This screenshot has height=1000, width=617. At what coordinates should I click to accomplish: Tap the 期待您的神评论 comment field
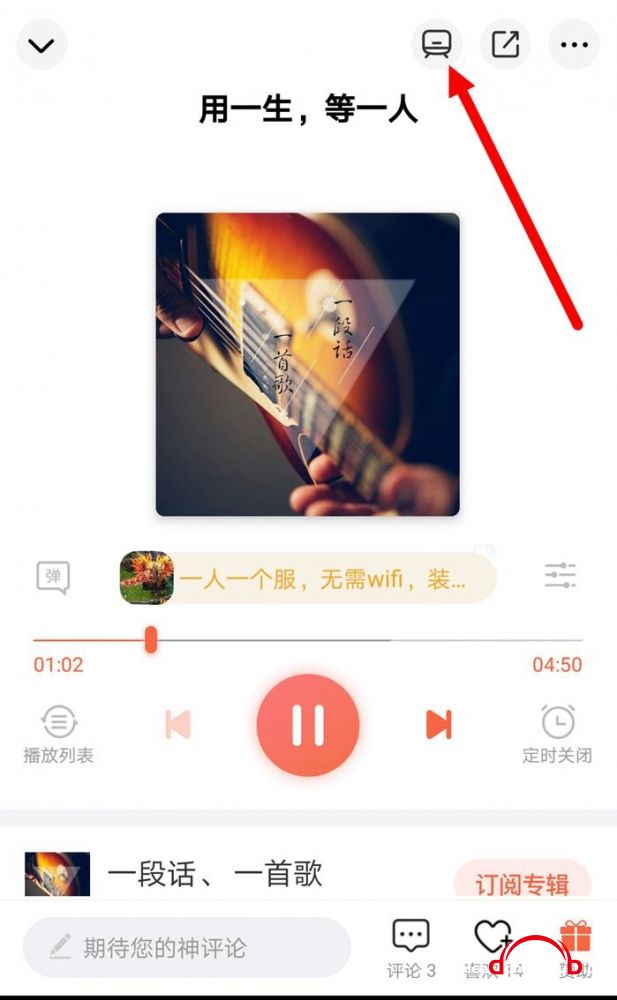click(187, 947)
